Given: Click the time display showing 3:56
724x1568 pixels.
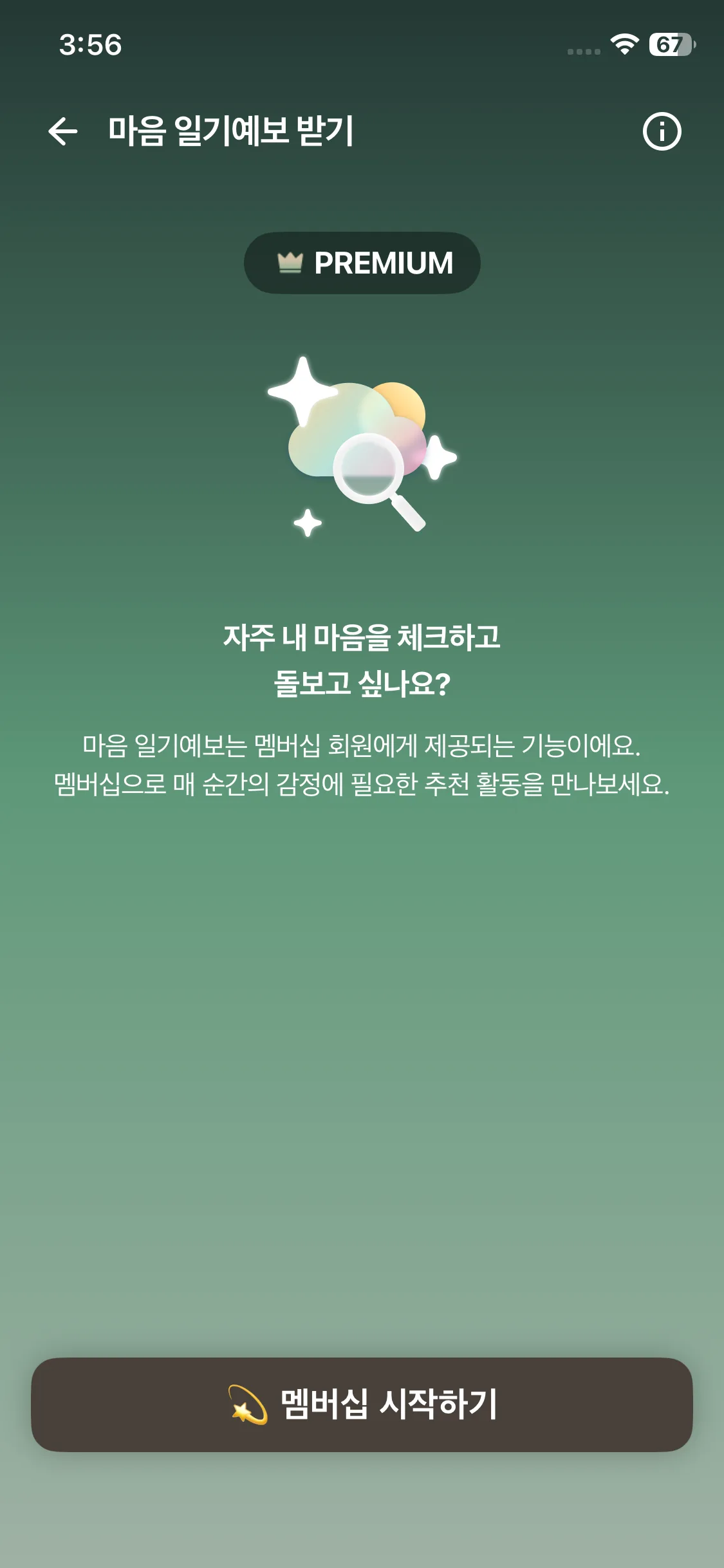Looking at the screenshot, I should (x=90, y=45).
